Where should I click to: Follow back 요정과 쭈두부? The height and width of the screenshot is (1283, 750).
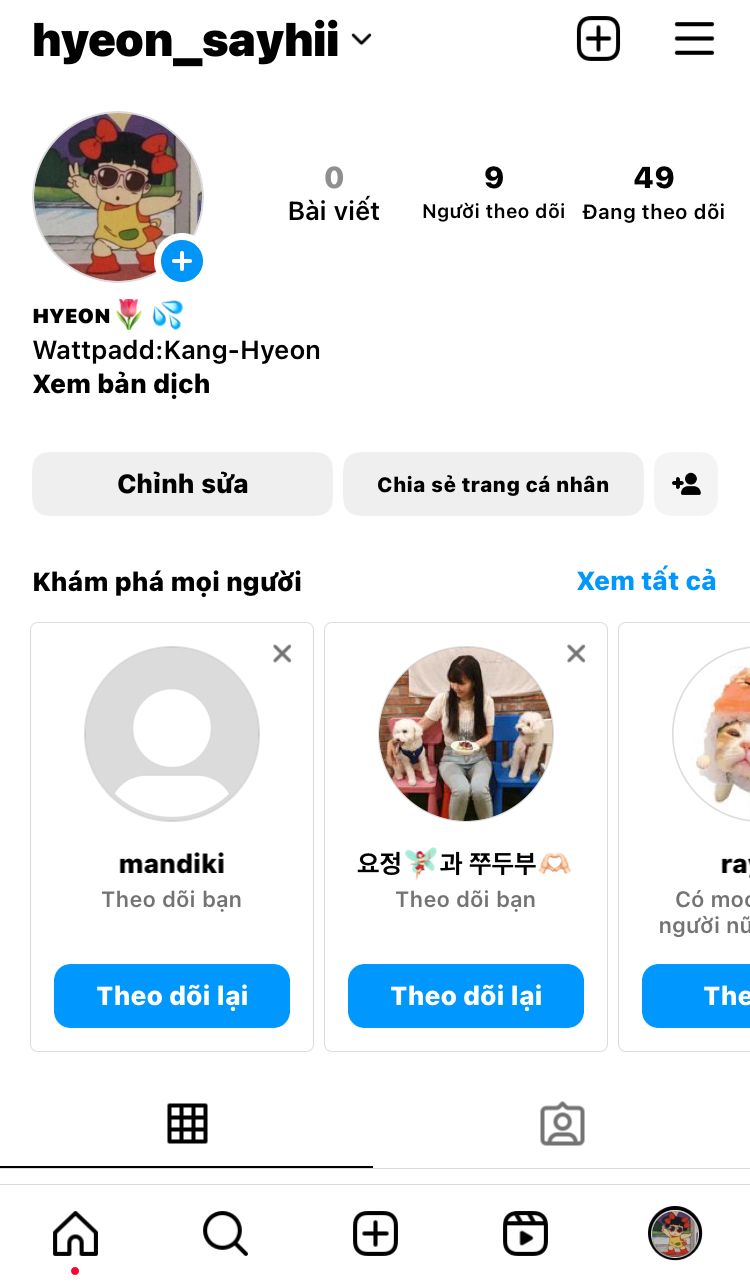click(x=466, y=996)
